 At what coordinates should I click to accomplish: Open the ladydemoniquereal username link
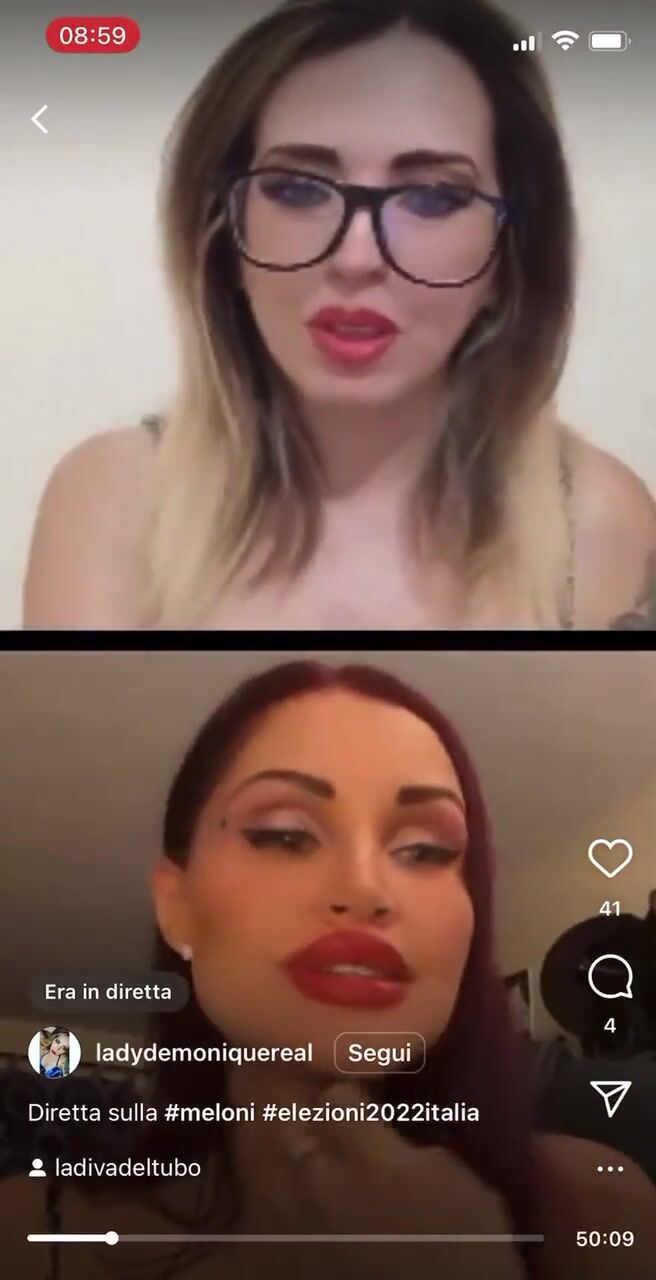point(204,1053)
